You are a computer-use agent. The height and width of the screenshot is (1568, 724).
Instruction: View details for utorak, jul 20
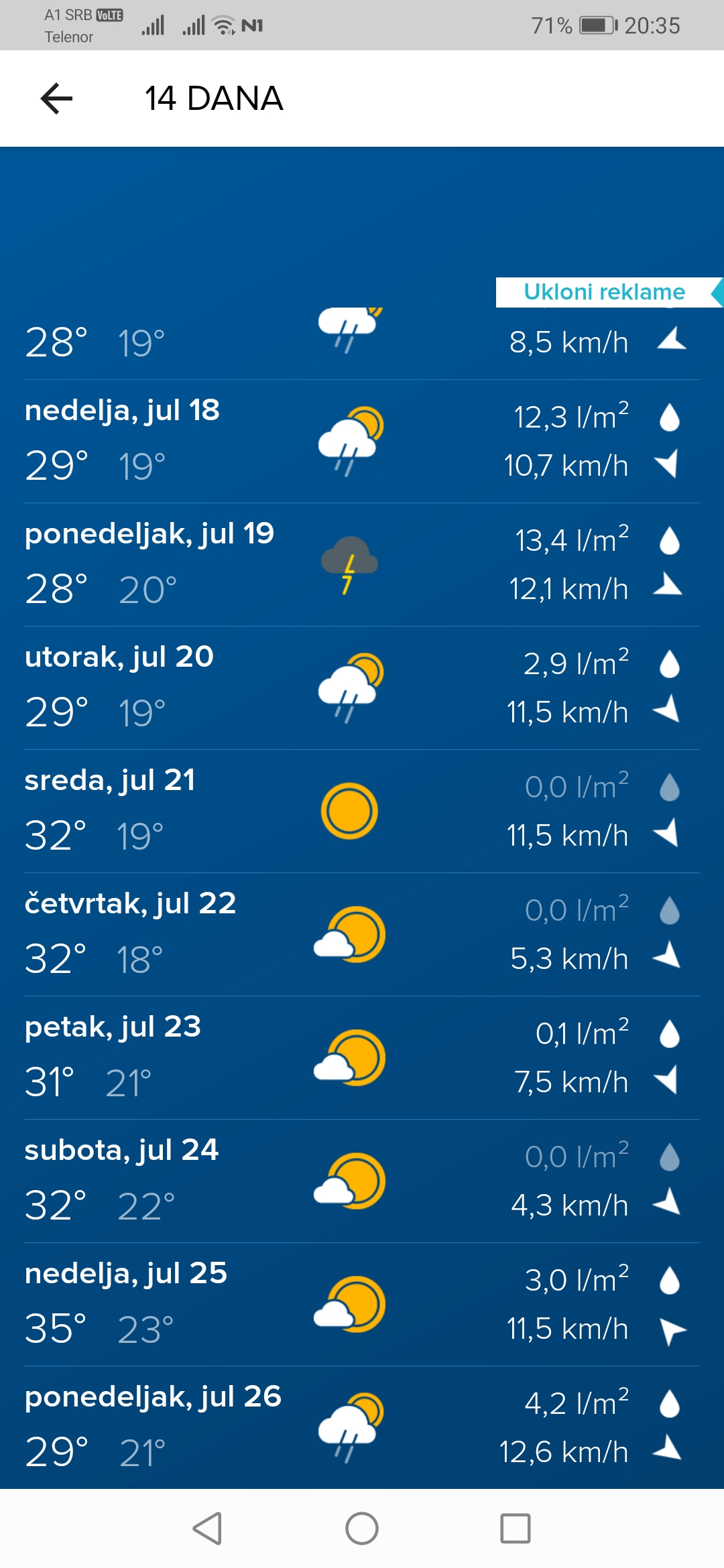362,688
